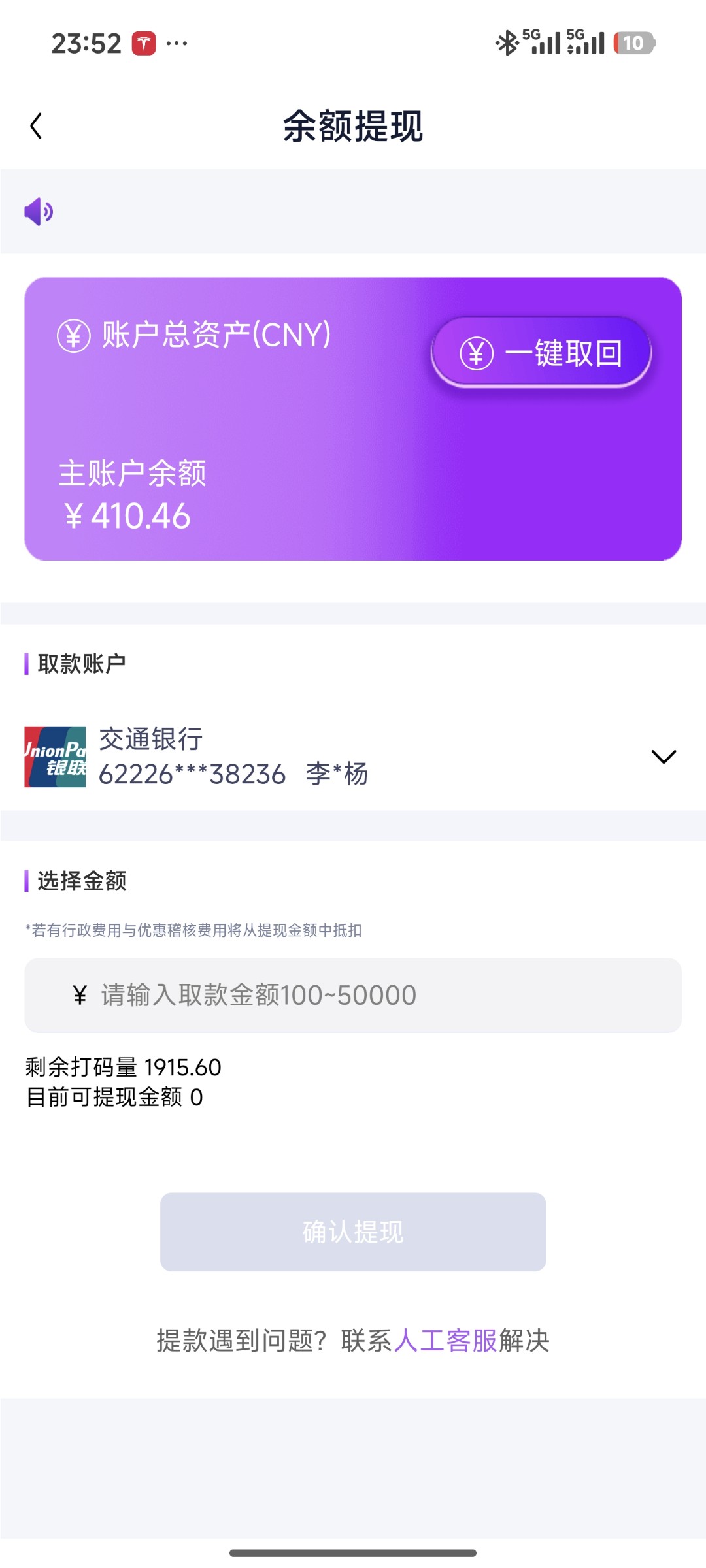Tap the battery indicator showing 10
The height and width of the screenshot is (1568, 706).
[x=634, y=42]
